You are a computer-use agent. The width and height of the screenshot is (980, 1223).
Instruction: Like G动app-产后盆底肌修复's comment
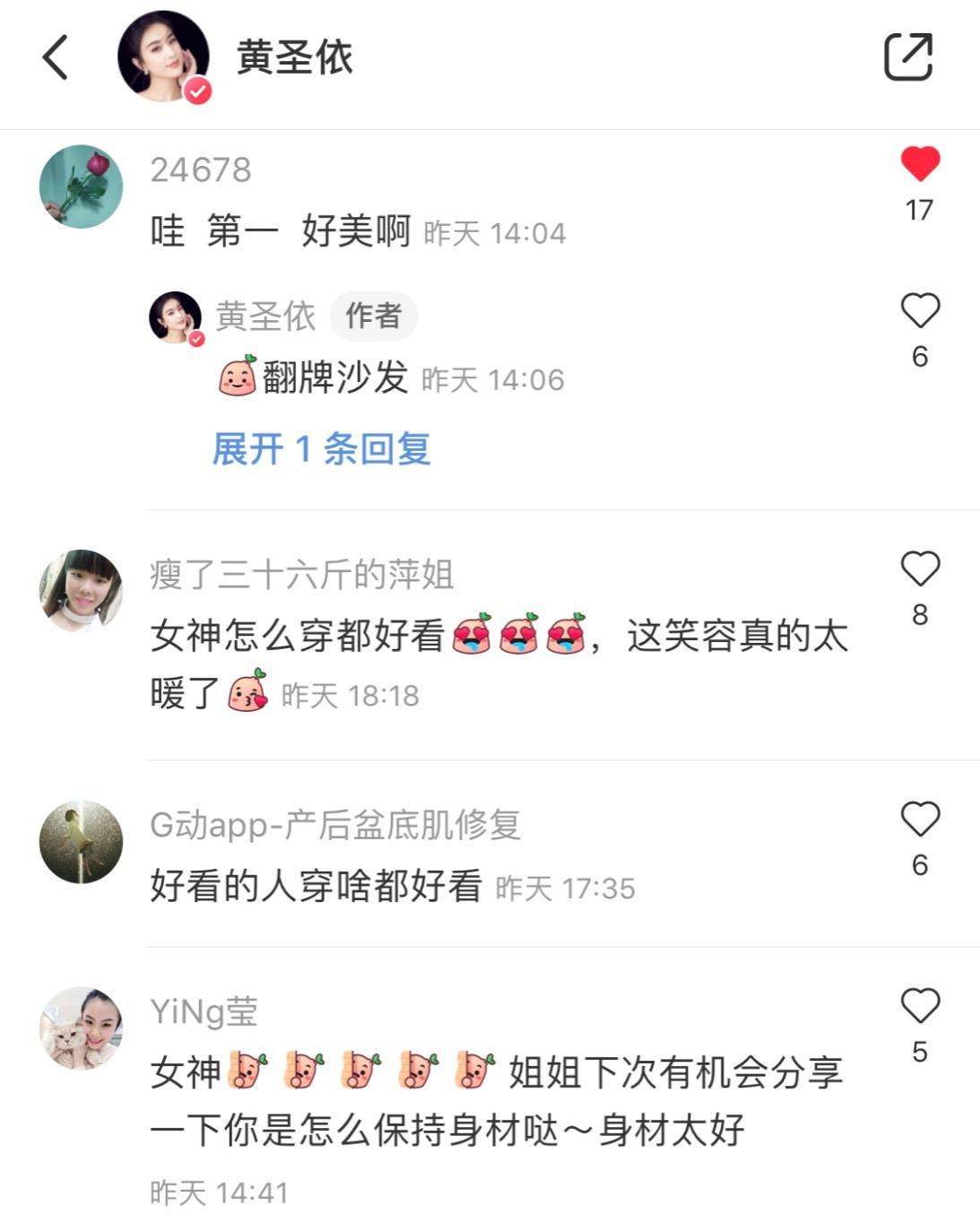click(x=920, y=820)
